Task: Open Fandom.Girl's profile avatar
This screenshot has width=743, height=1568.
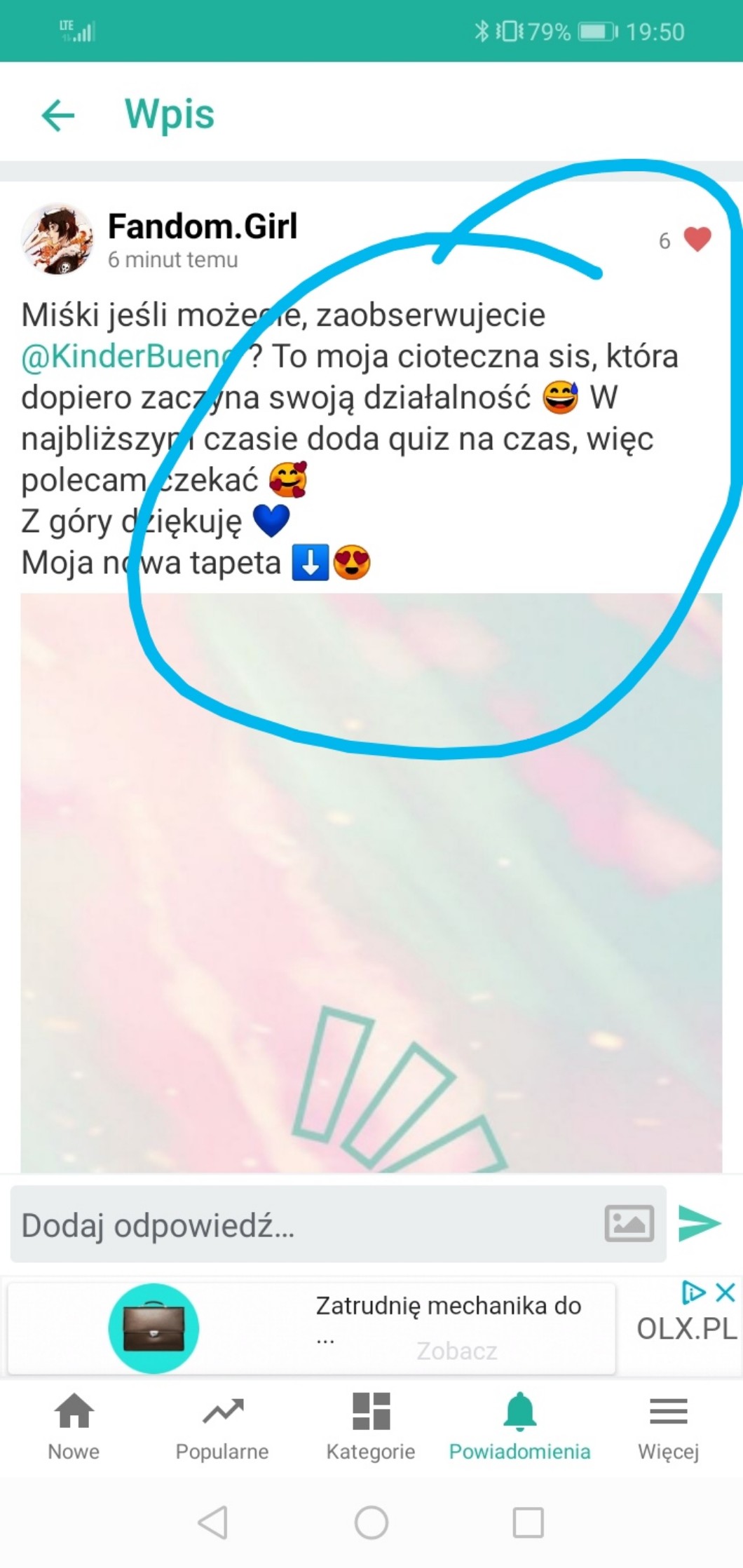Action: pos(57,240)
